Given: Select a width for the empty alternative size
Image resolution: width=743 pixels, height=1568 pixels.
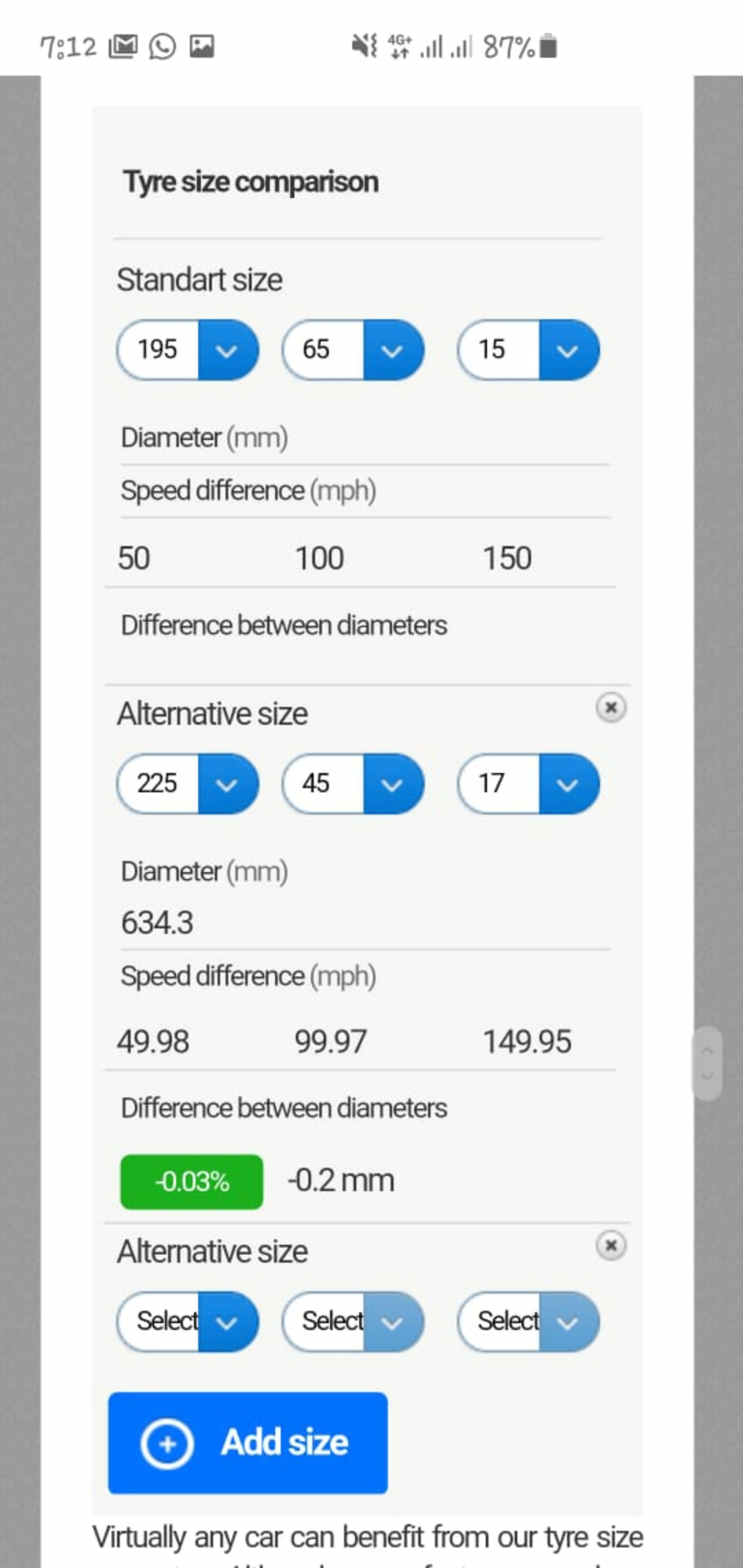Looking at the screenshot, I should (188, 1321).
